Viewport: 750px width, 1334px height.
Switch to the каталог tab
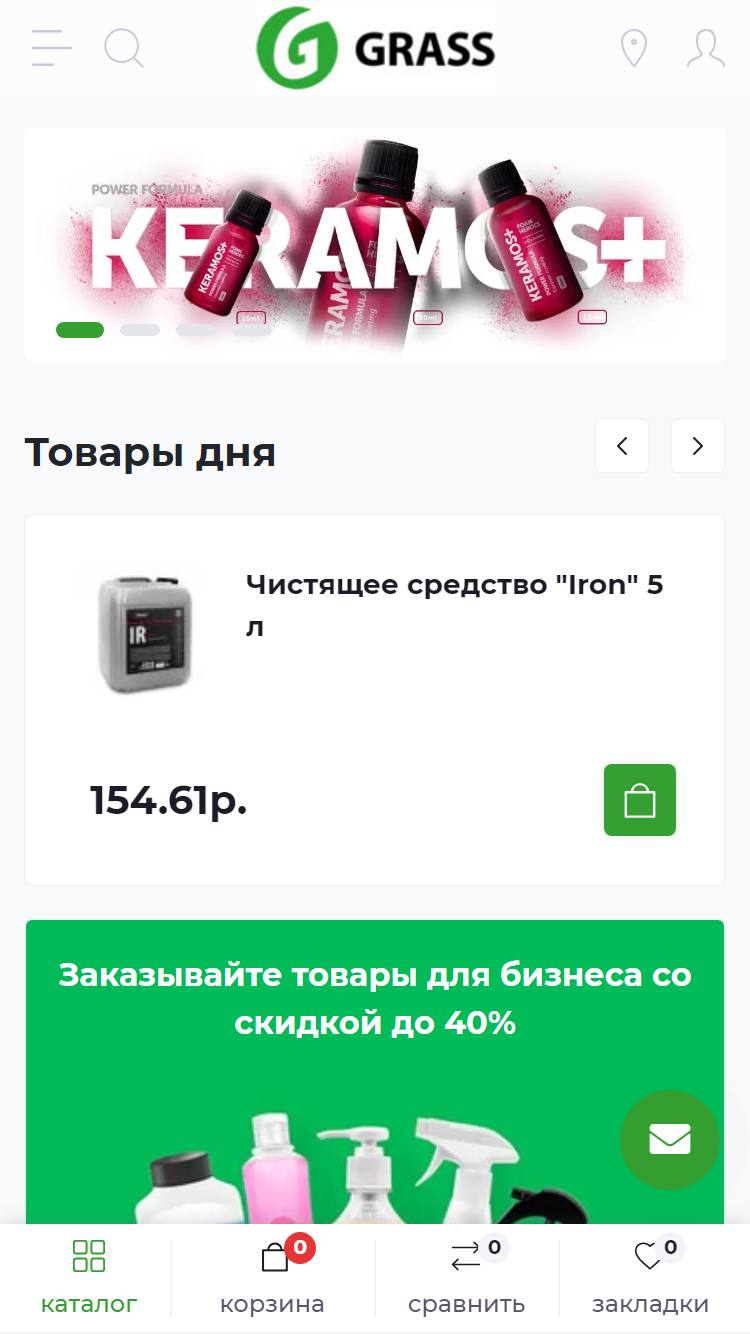(x=89, y=1278)
